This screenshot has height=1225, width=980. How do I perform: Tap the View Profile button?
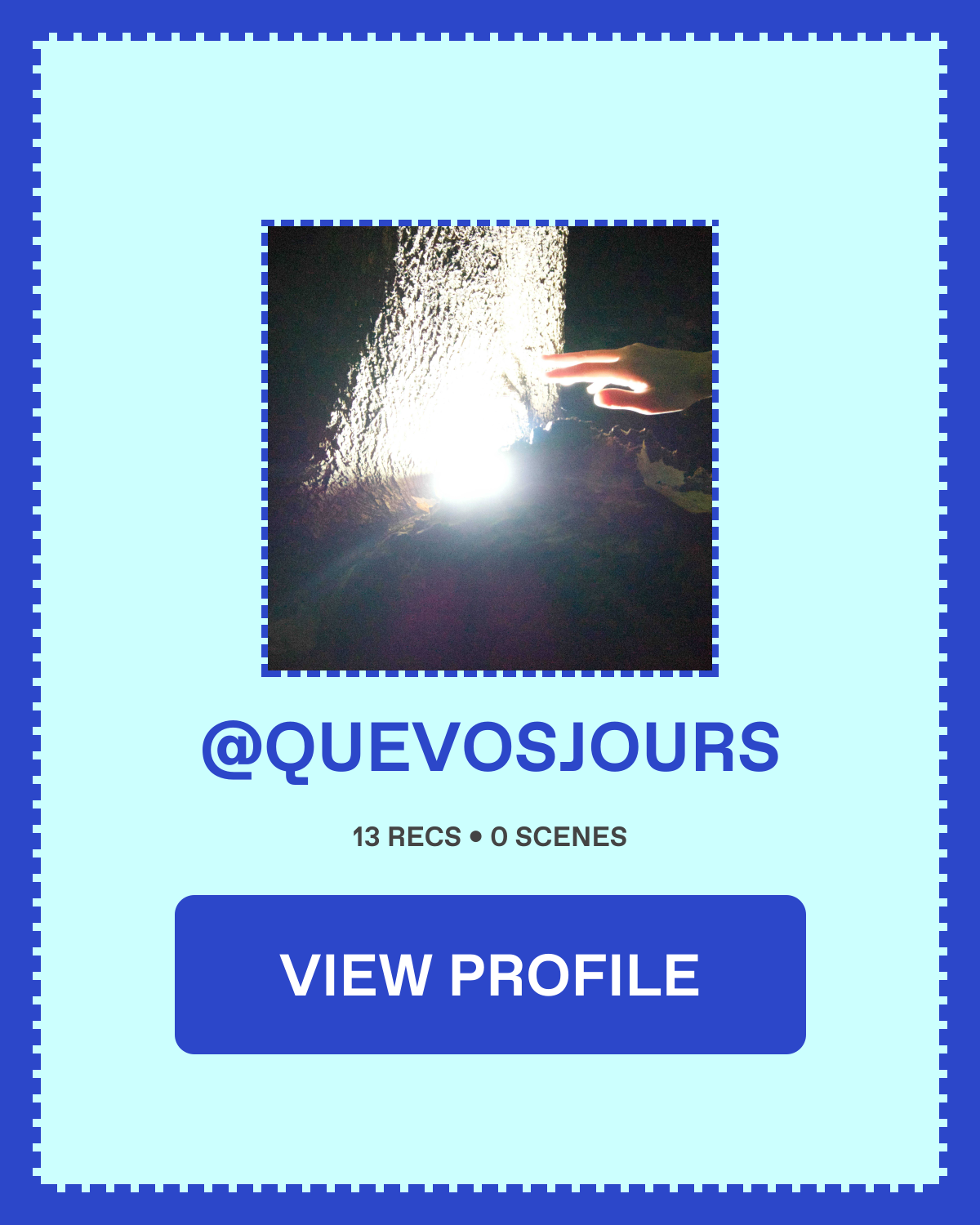[490, 974]
